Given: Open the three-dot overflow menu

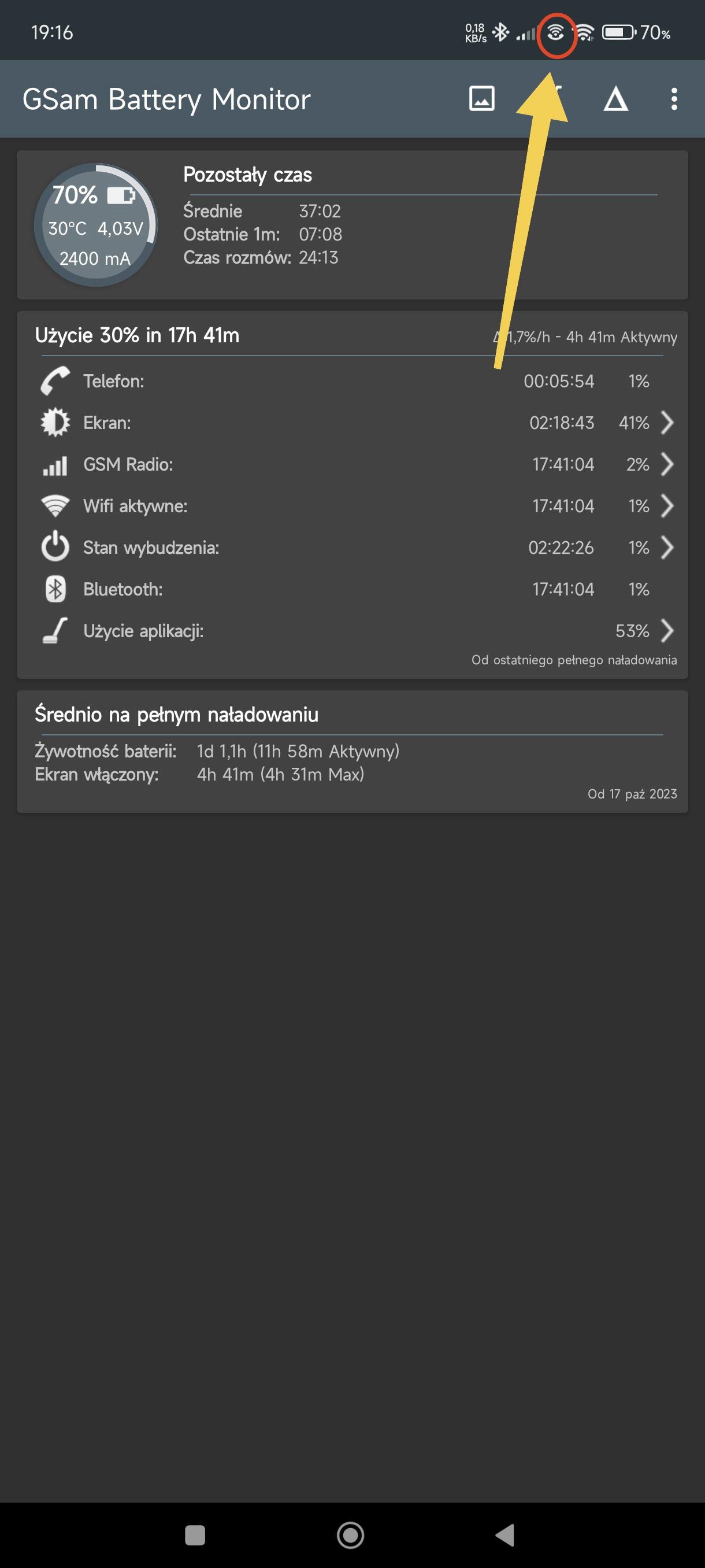Looking at the screenshot, I should (673, 99).
